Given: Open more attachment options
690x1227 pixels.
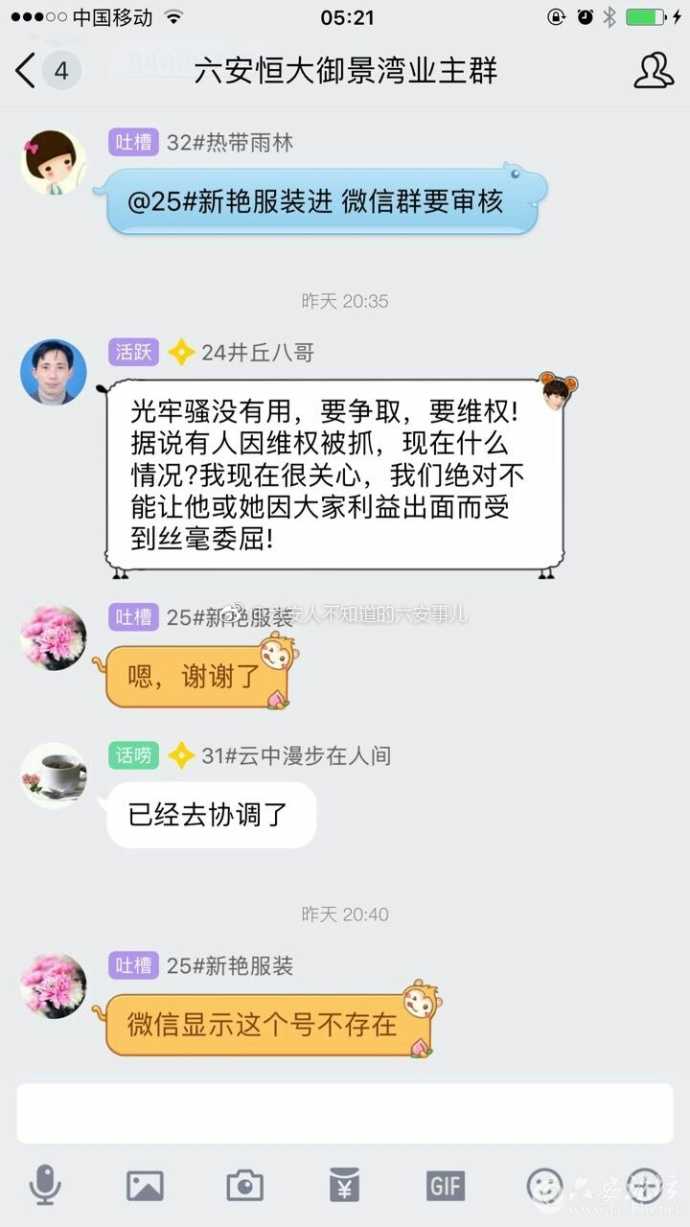Looking at the screenshot, I should tap(645, 1186).
